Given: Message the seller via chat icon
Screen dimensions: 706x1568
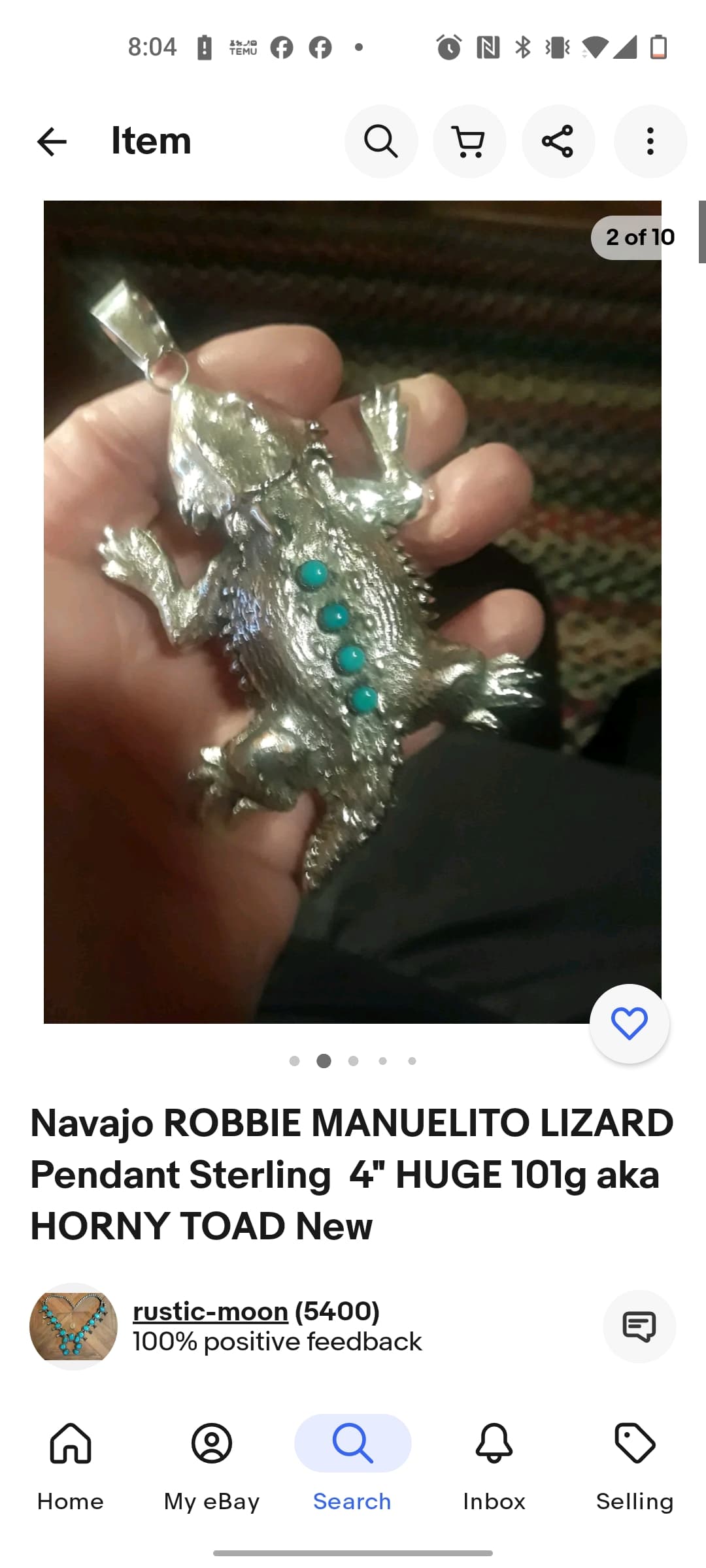Looking at the screenshot, I should tap(639, 1326).
